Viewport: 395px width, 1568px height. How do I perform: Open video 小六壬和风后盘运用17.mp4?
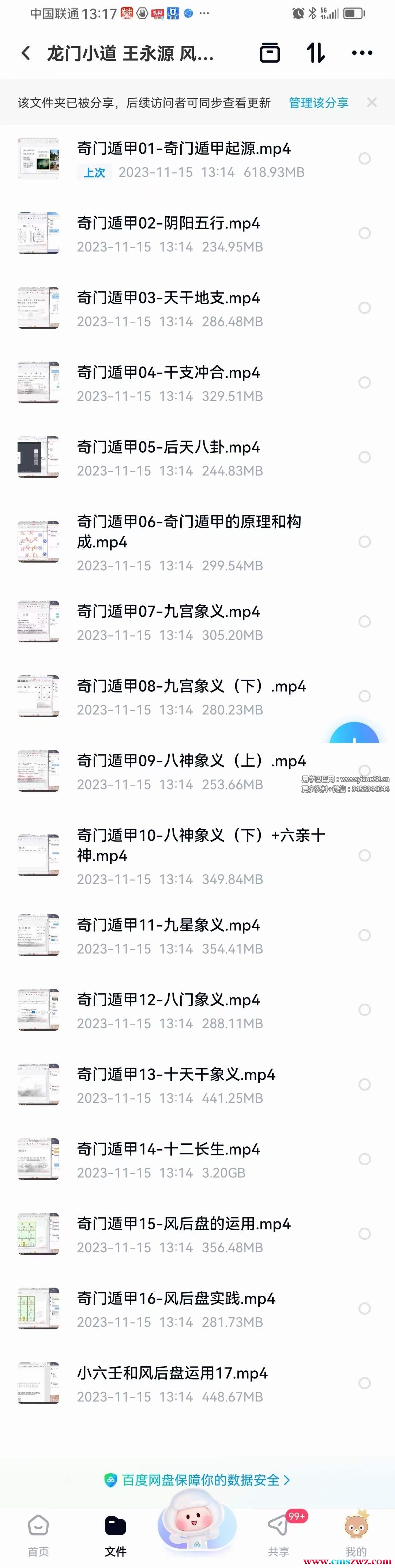172,1373
